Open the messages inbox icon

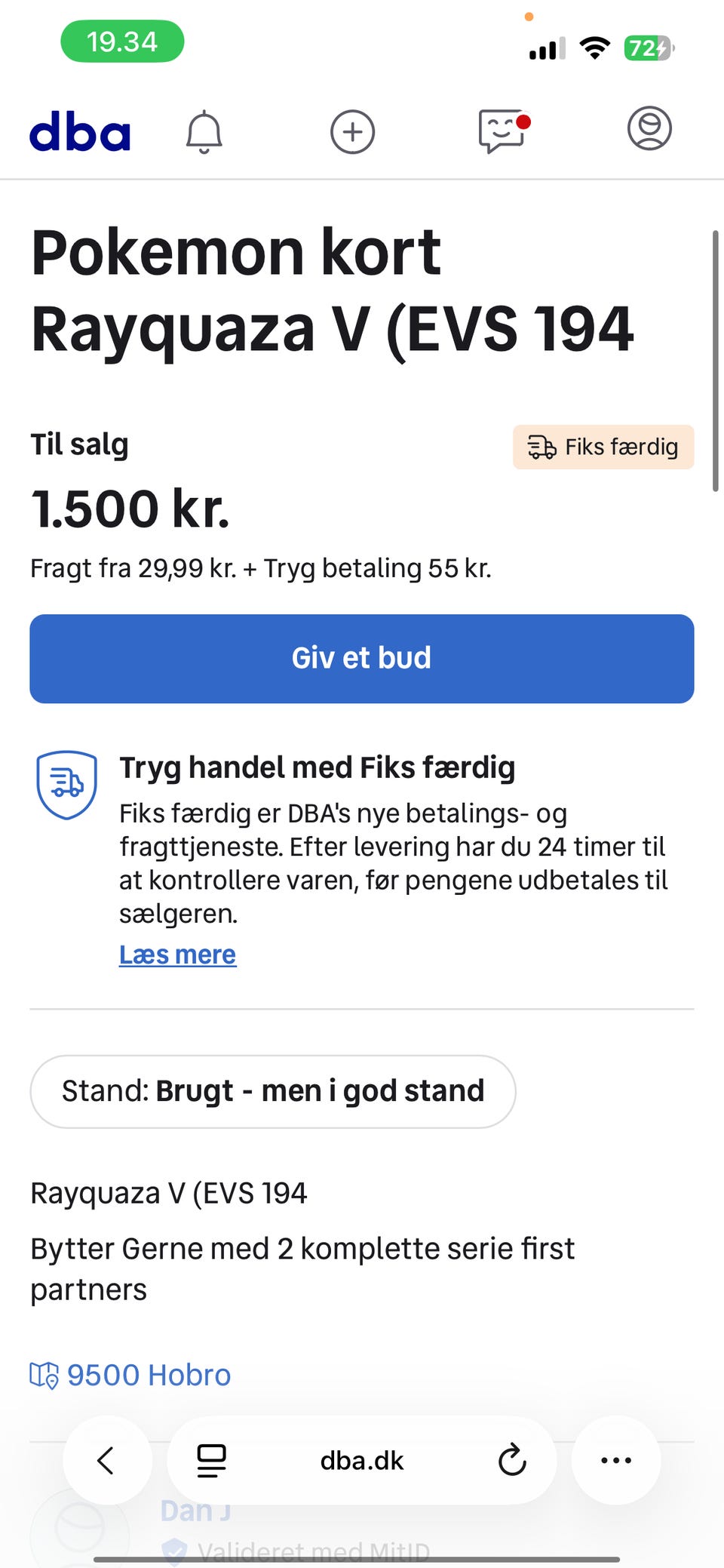point(504,131)
